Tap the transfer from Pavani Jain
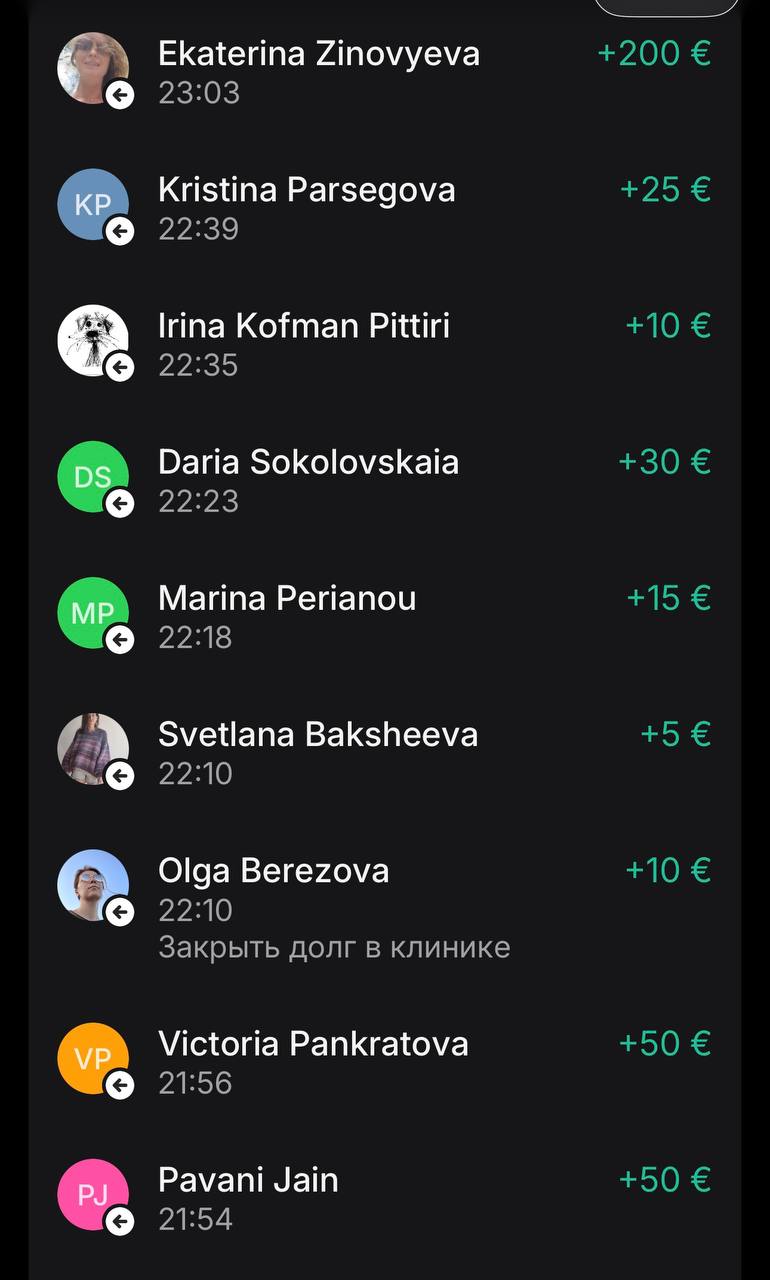 click(x=384, y=1197)
